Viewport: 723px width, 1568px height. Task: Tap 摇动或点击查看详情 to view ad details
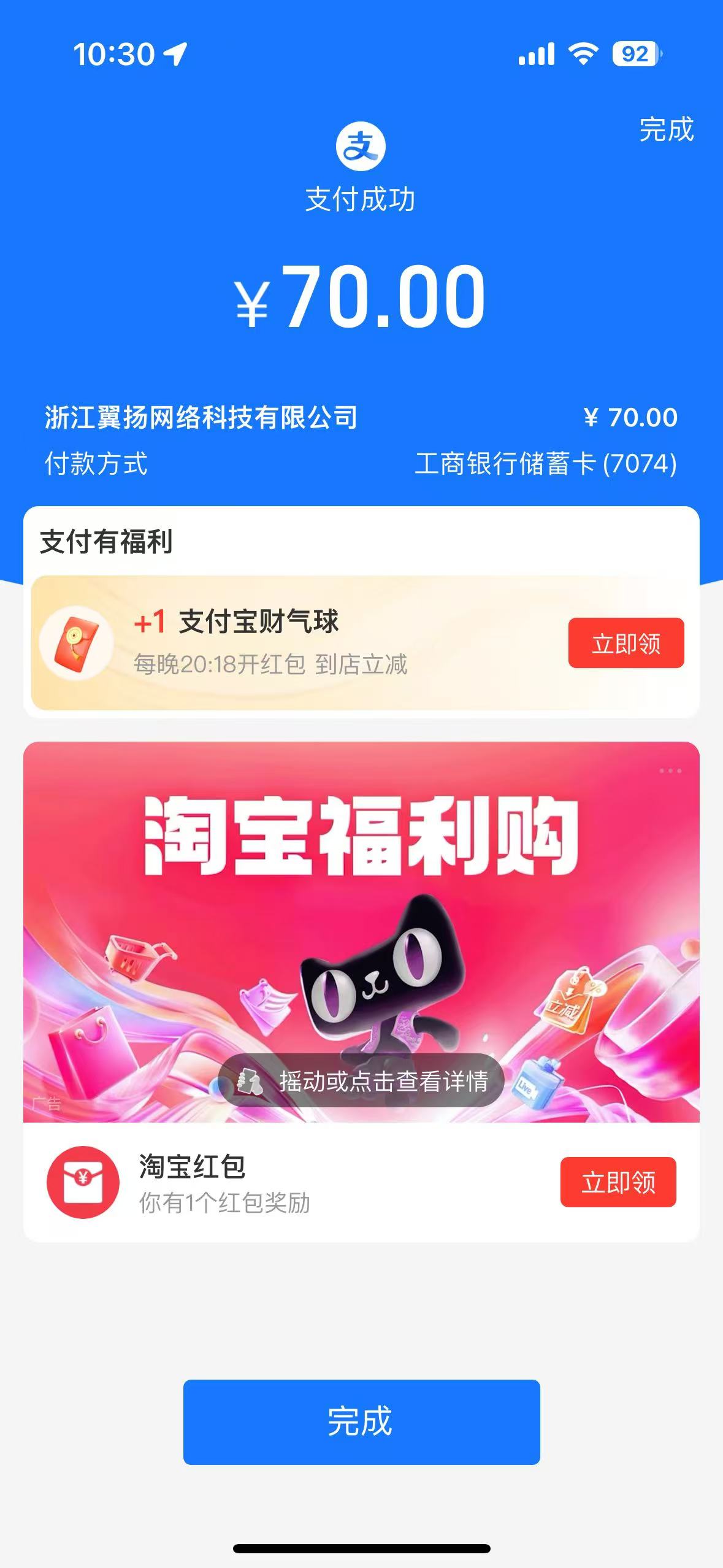(362, 1081)
